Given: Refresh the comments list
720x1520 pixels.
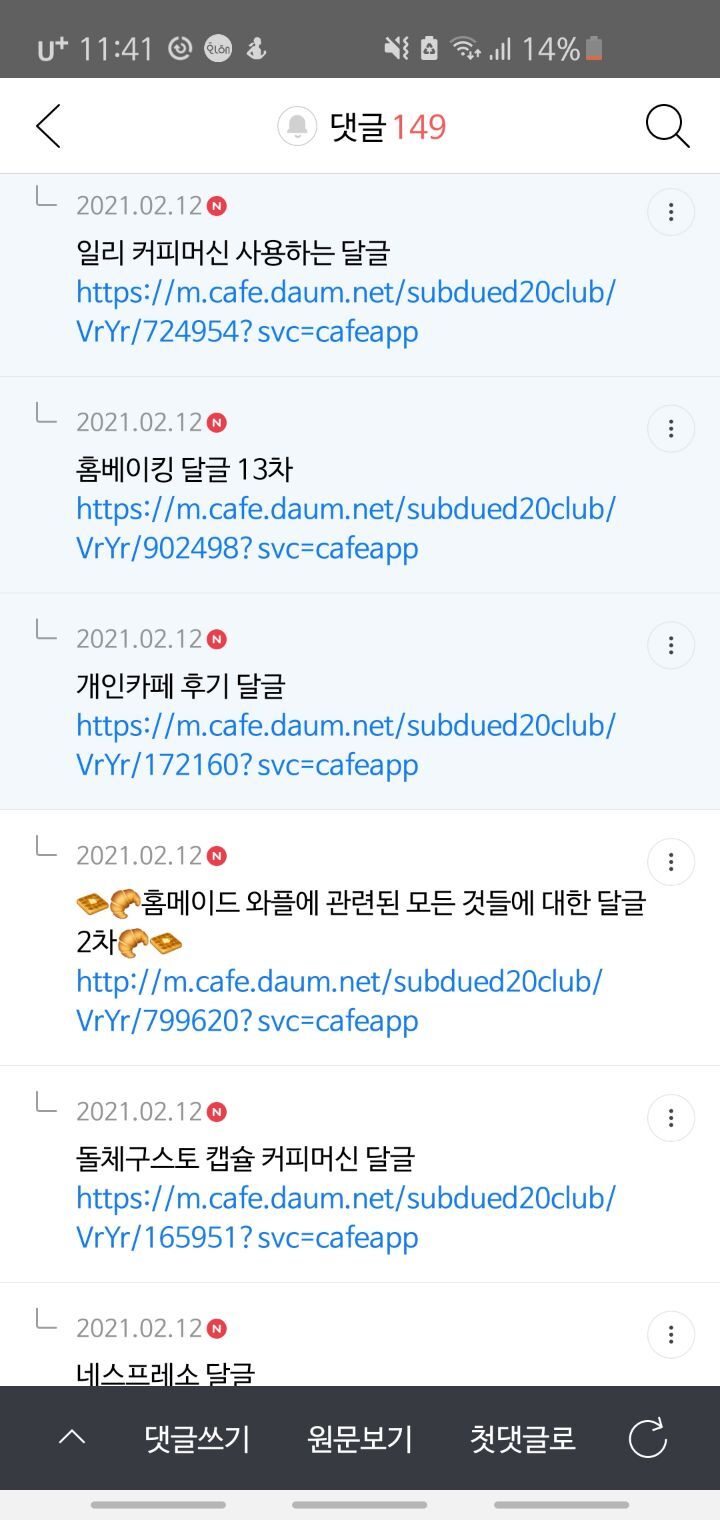Looking at the screenshot, I should coord(647,1438).
